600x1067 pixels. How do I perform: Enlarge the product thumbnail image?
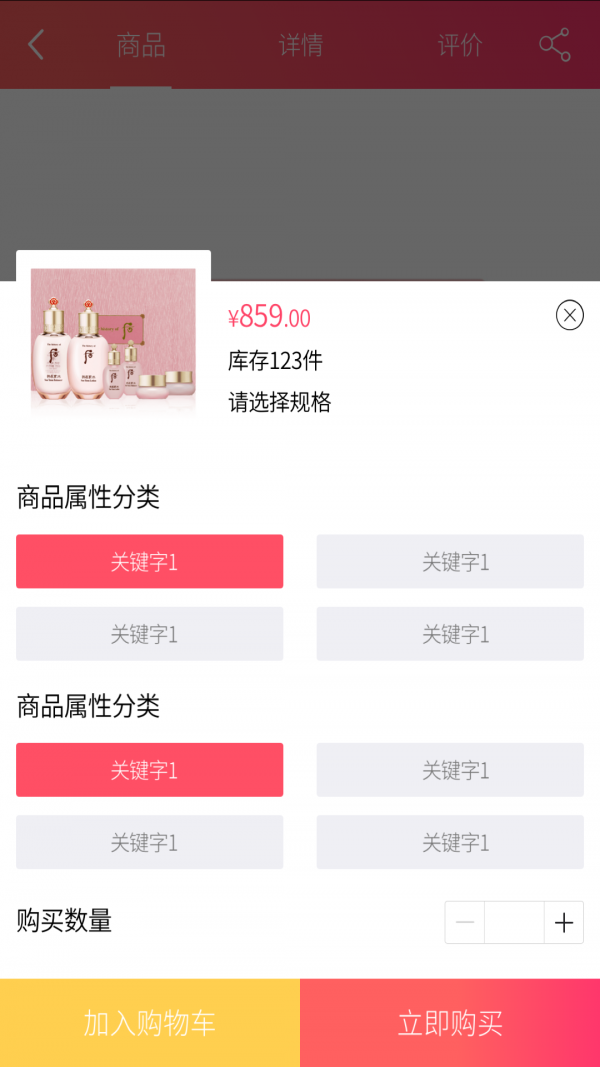click(113, 338)
